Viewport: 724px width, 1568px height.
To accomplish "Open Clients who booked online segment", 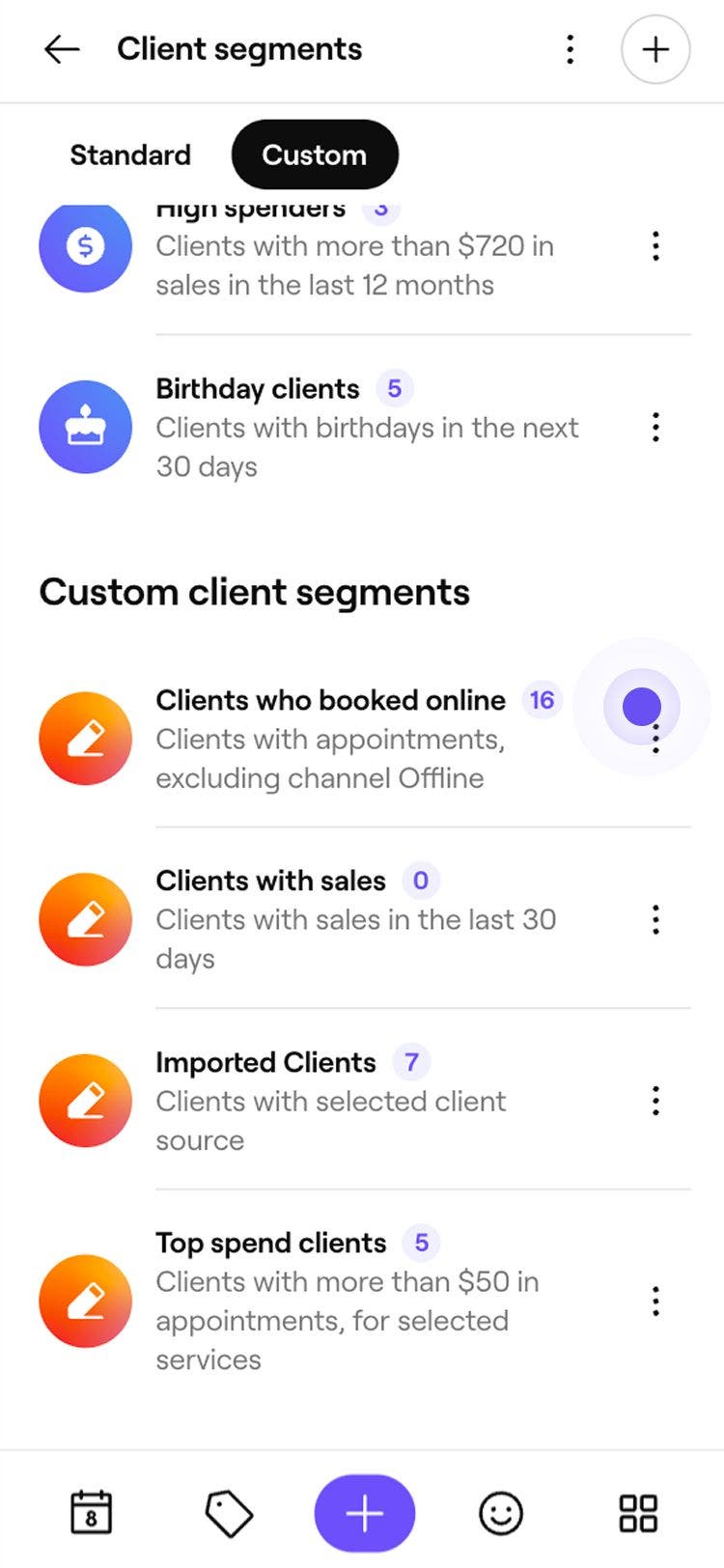I will 328,739.
